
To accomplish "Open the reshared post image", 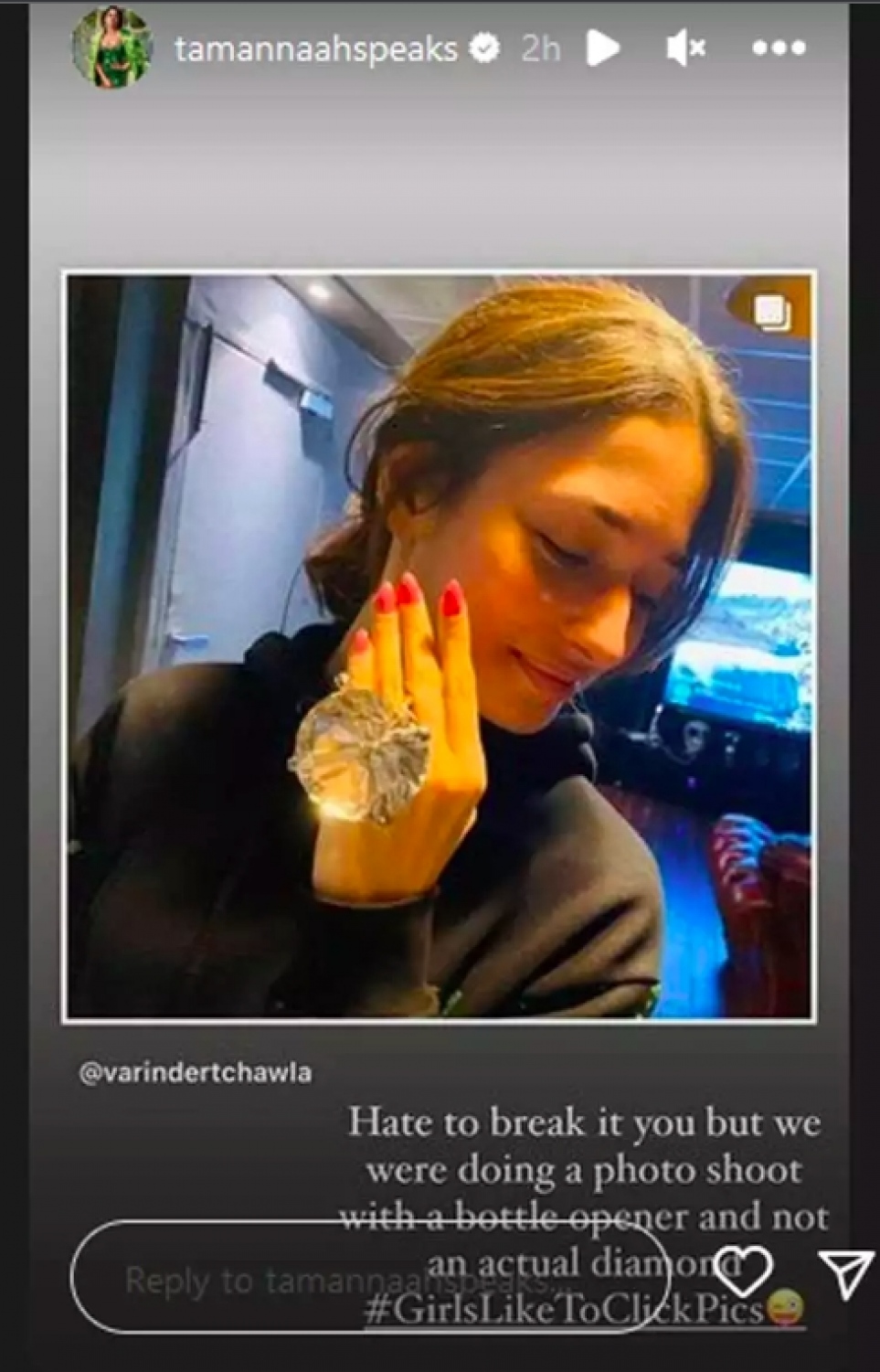I will point(439,645).
